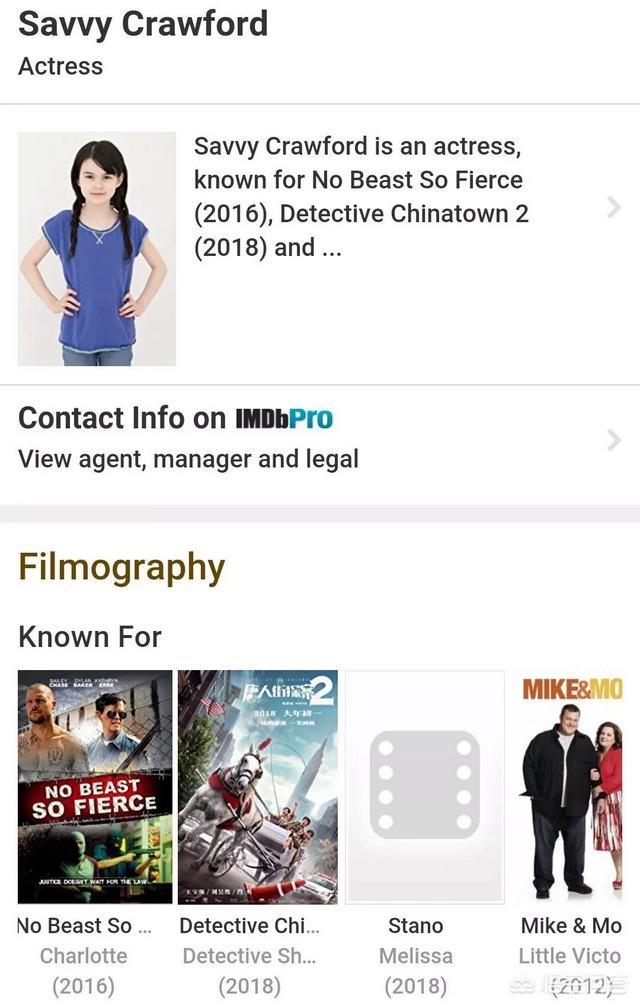Viewport: 640px width, 1006px height.
Task: View Savvy Crawford's profile photo
Action: 97,248
